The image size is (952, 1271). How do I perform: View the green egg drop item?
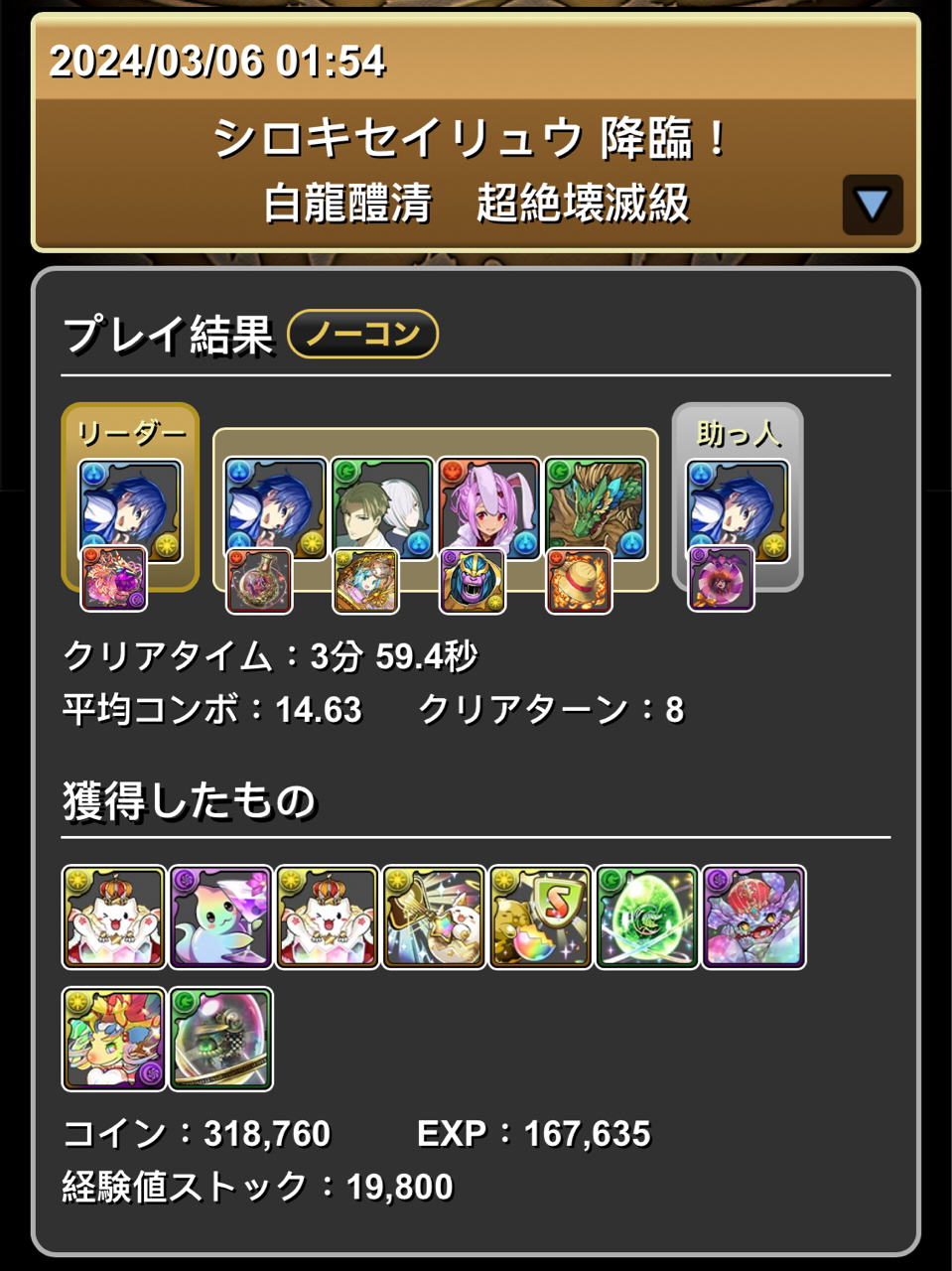647,917
